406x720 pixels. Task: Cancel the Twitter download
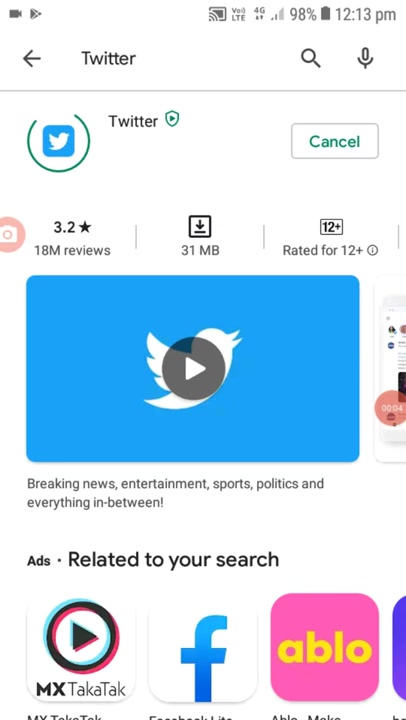click(335, 141)
